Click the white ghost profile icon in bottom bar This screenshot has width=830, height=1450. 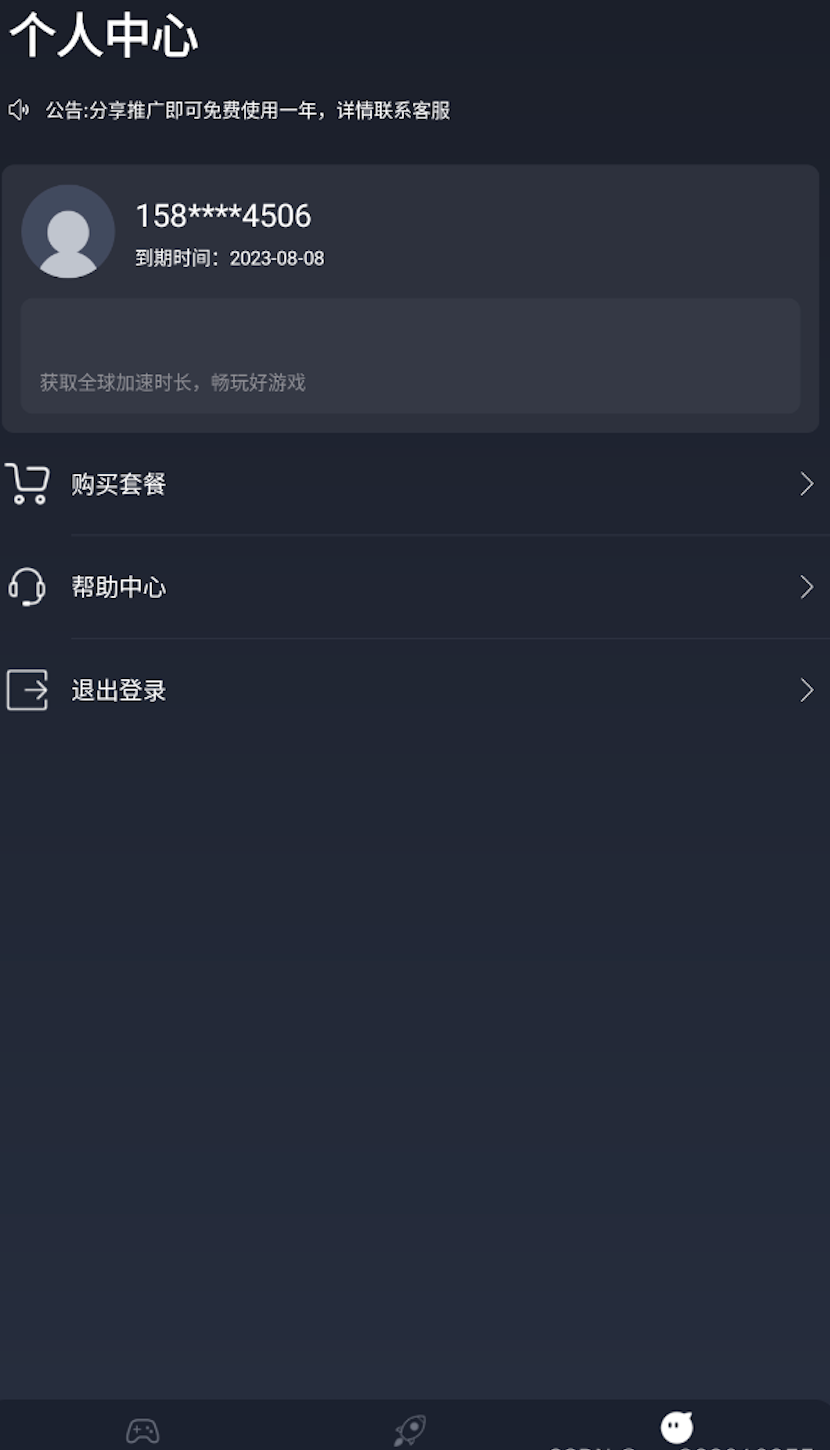point(676,1425)
